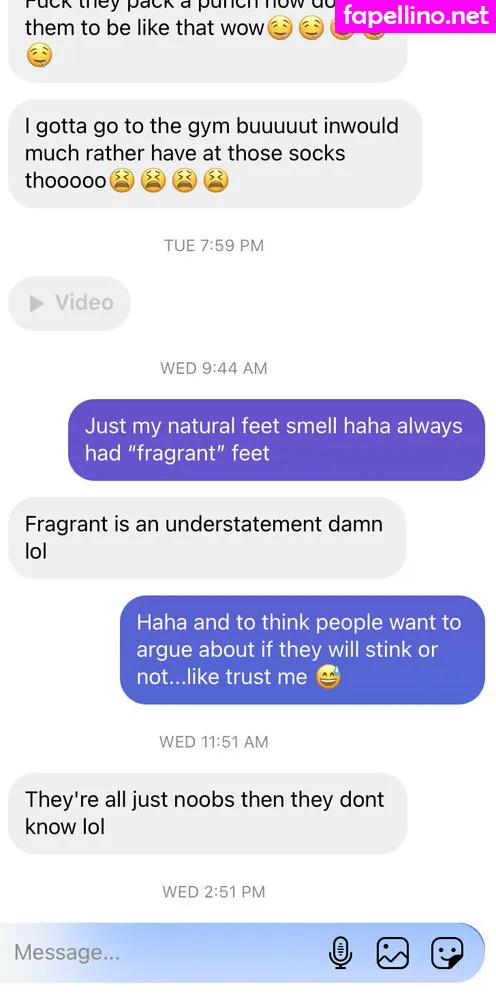Play the Video message
The width and height of the screenshot is (496, 1000).
click(69, 303)
